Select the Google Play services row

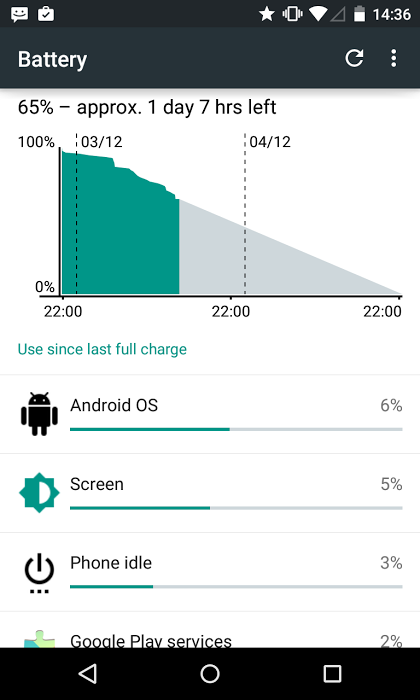point(210,630)
